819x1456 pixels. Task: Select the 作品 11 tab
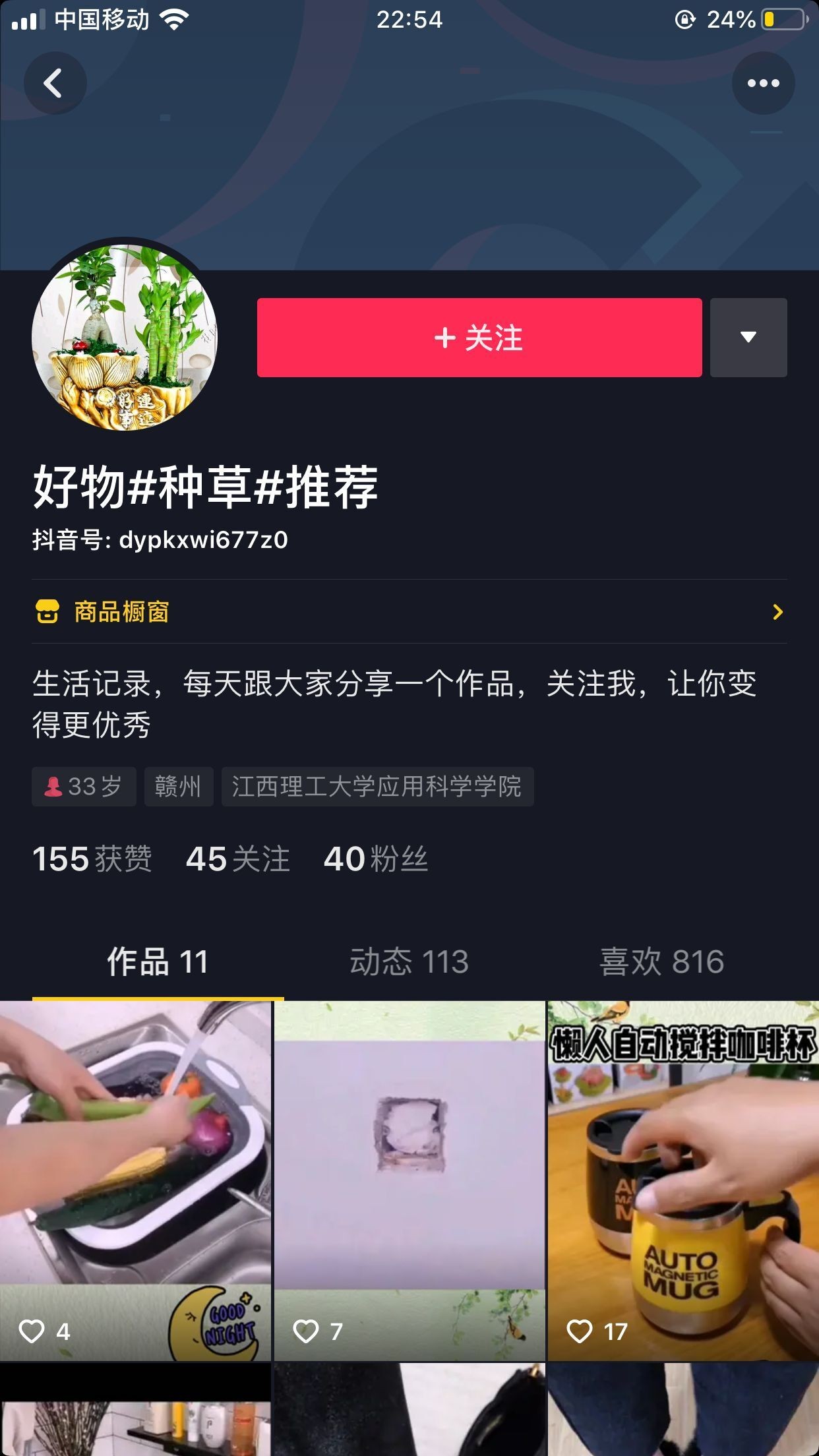click(158, 961)
